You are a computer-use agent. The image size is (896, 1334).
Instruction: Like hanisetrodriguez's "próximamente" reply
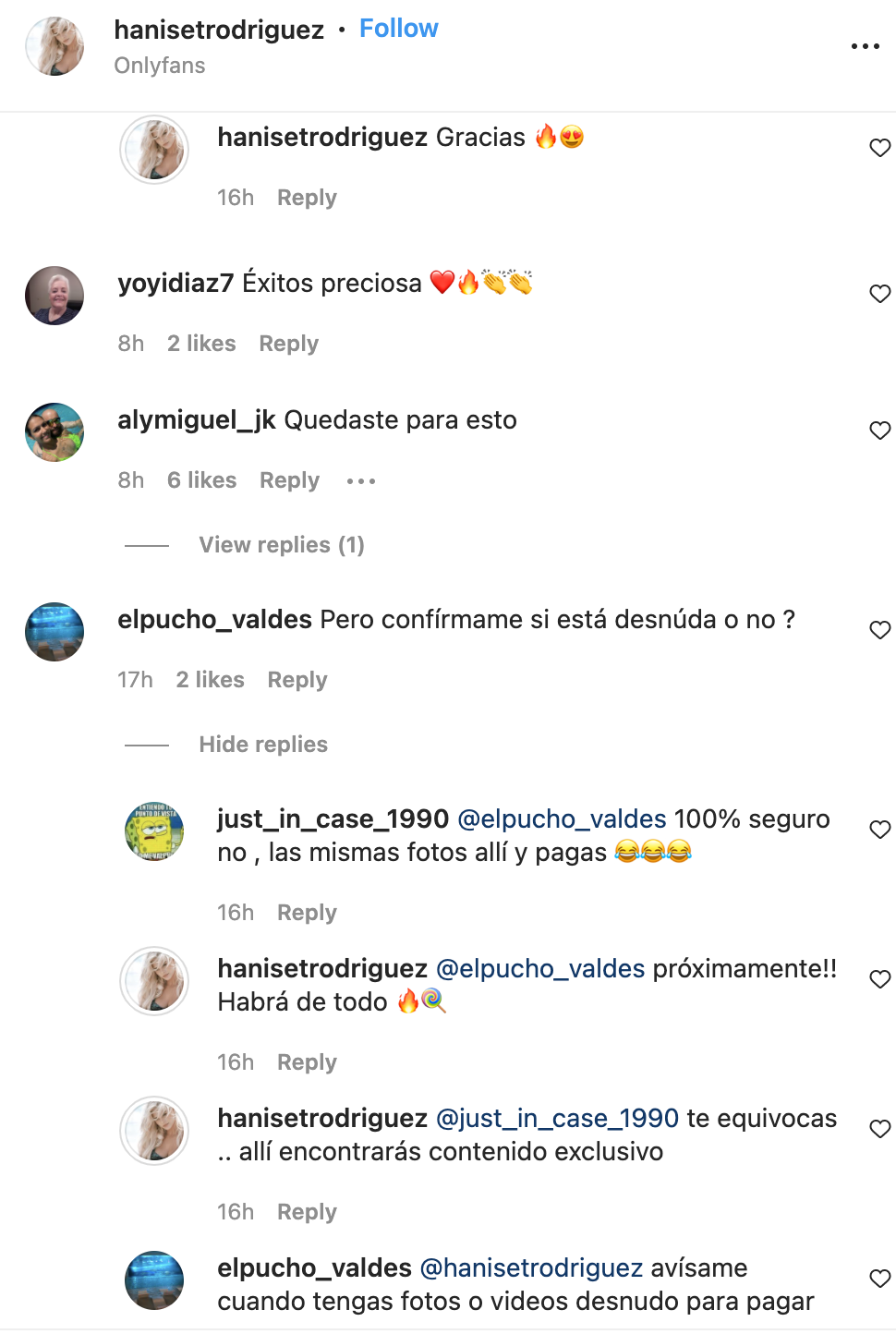pos(879,979)
